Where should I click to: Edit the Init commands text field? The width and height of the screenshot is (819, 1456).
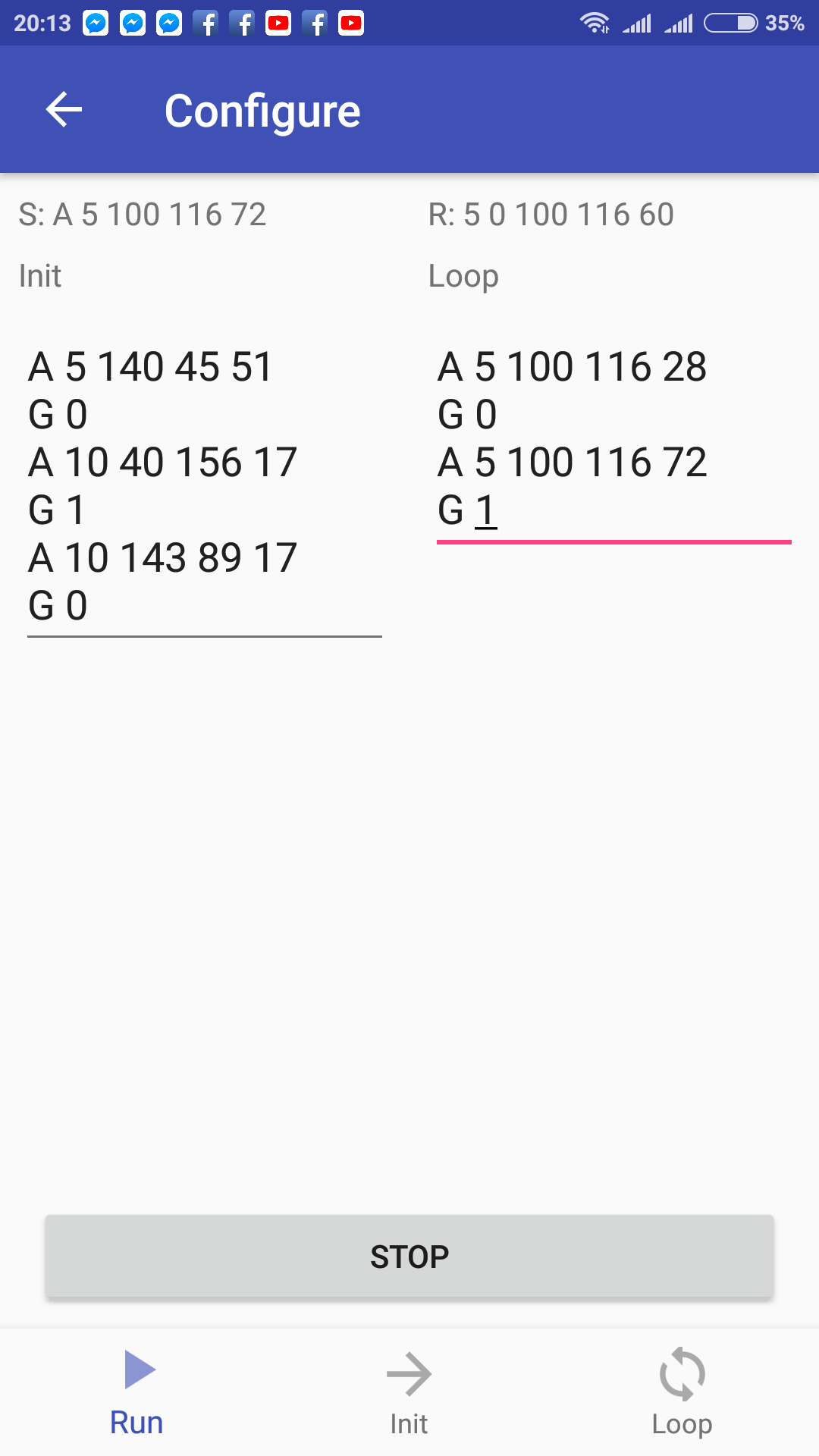click(x=203, y=485)
